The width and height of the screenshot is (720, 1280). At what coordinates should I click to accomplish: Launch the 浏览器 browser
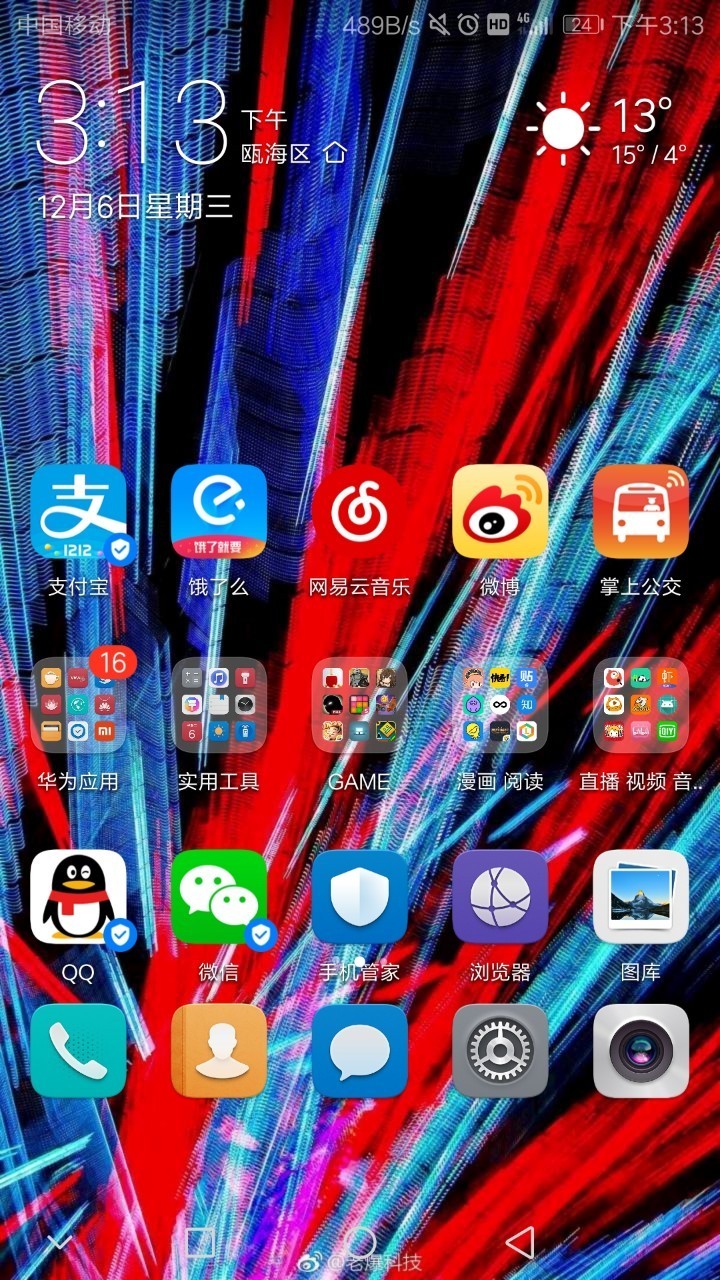click(500, 897)
